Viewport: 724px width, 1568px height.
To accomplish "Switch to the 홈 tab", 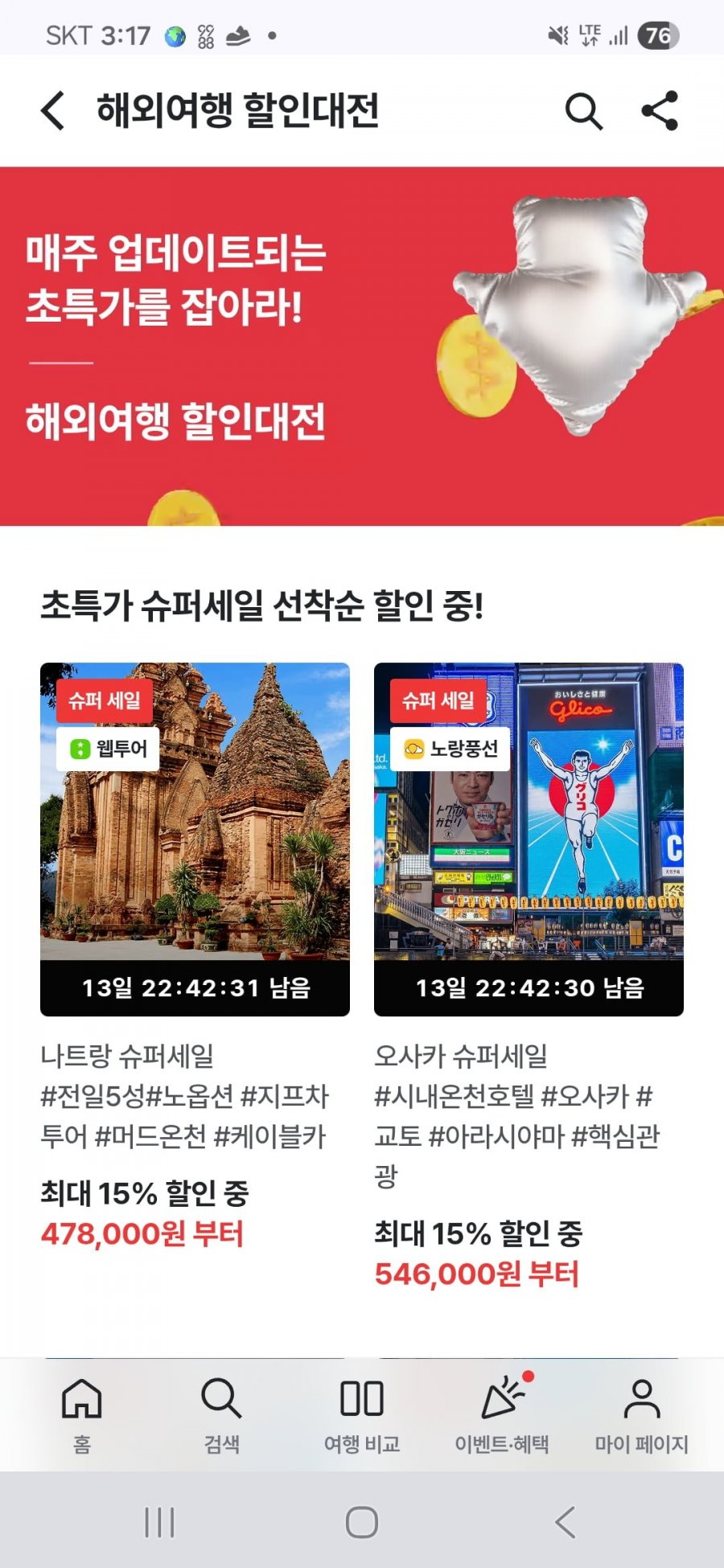I will point(82,1414).
